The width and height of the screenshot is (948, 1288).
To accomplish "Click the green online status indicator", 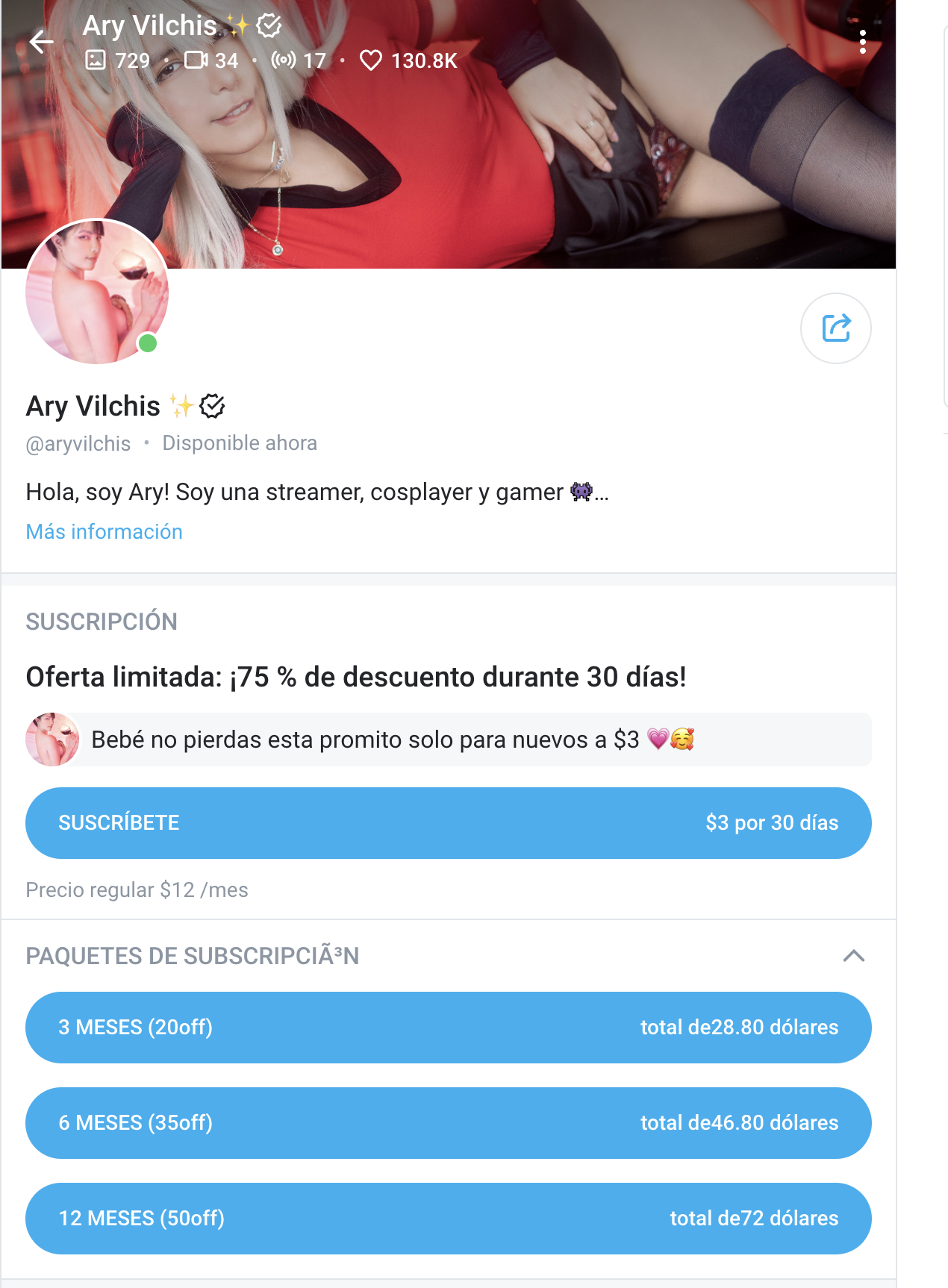I will coord(147,343).
